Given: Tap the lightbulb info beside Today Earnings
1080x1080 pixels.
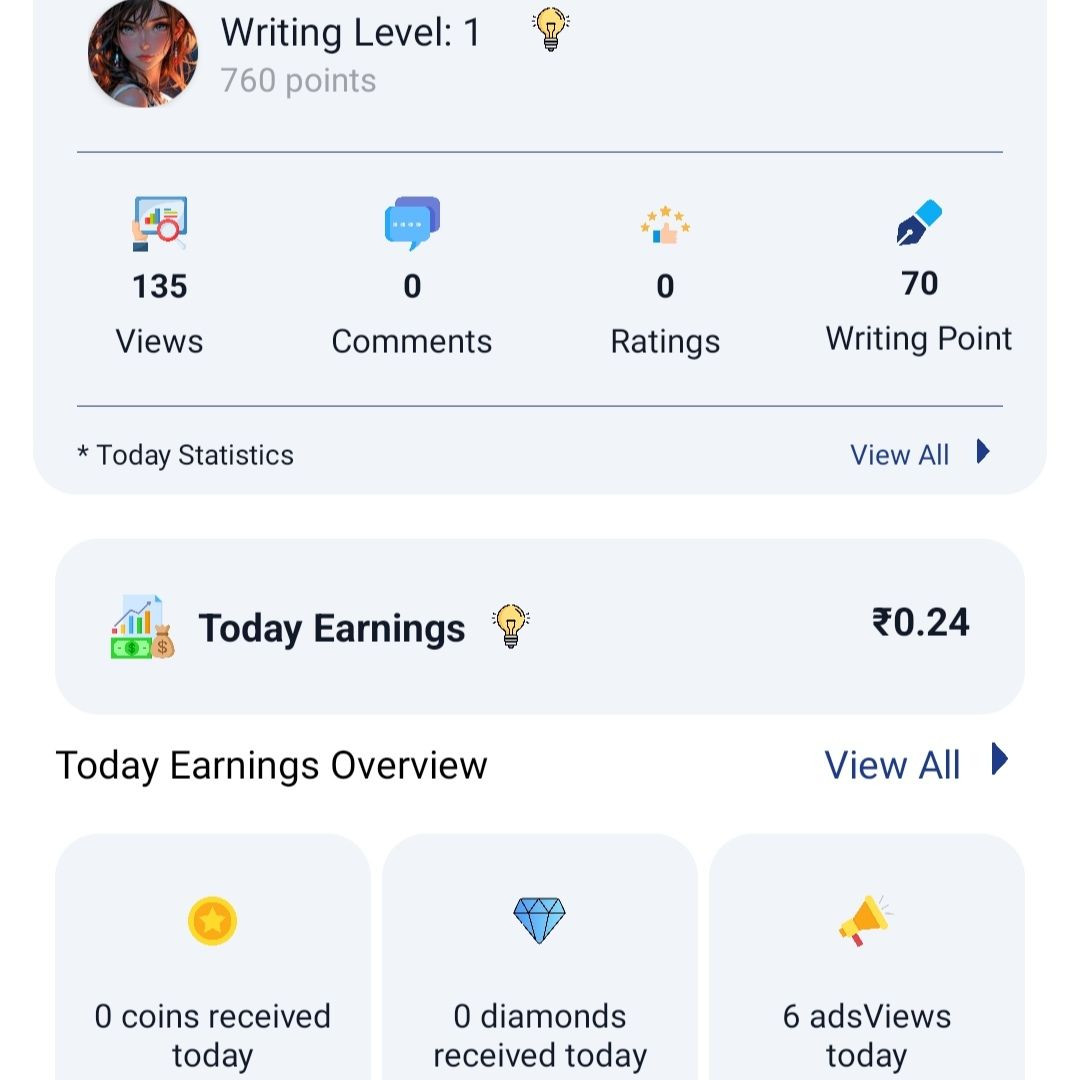Looking at the screenshot, I should (511, 627).
